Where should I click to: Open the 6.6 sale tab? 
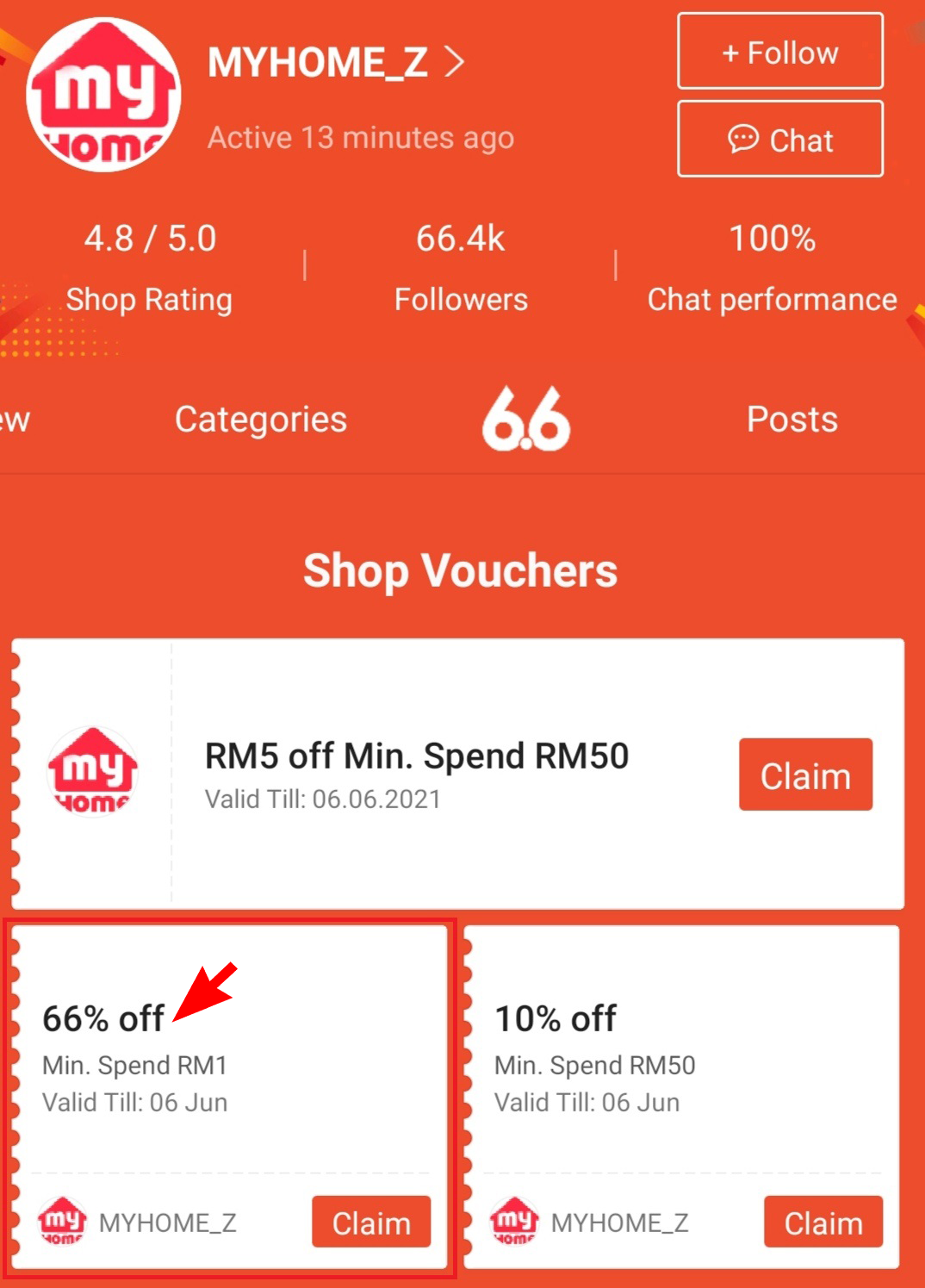525,420
